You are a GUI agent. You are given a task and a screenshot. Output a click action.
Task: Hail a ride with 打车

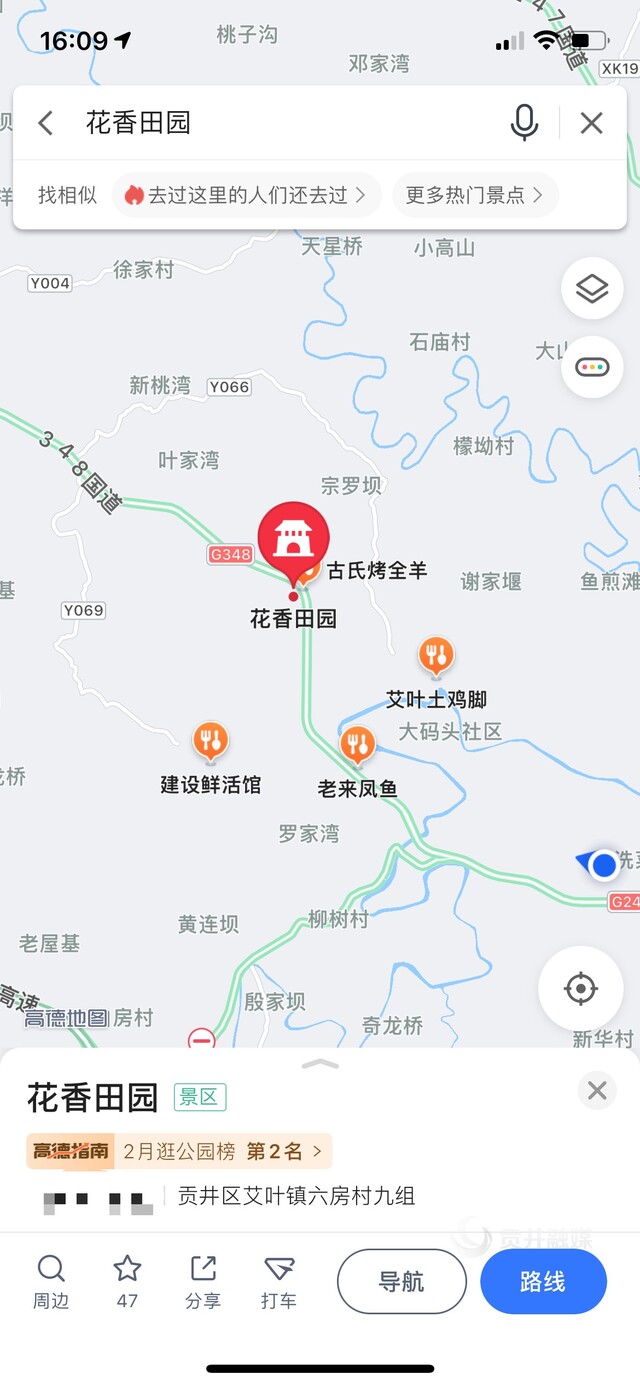click(x=279, y=1282)
